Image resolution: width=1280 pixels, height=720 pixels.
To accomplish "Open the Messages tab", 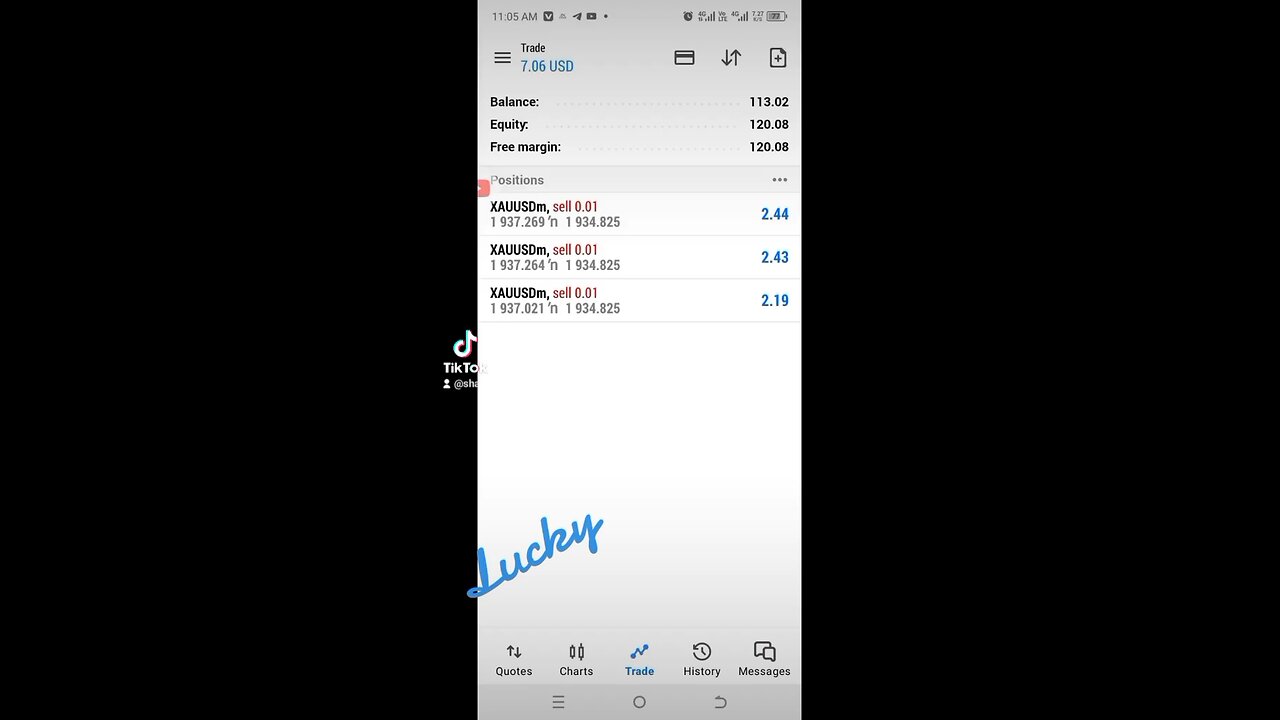I will tap(764, 660).
